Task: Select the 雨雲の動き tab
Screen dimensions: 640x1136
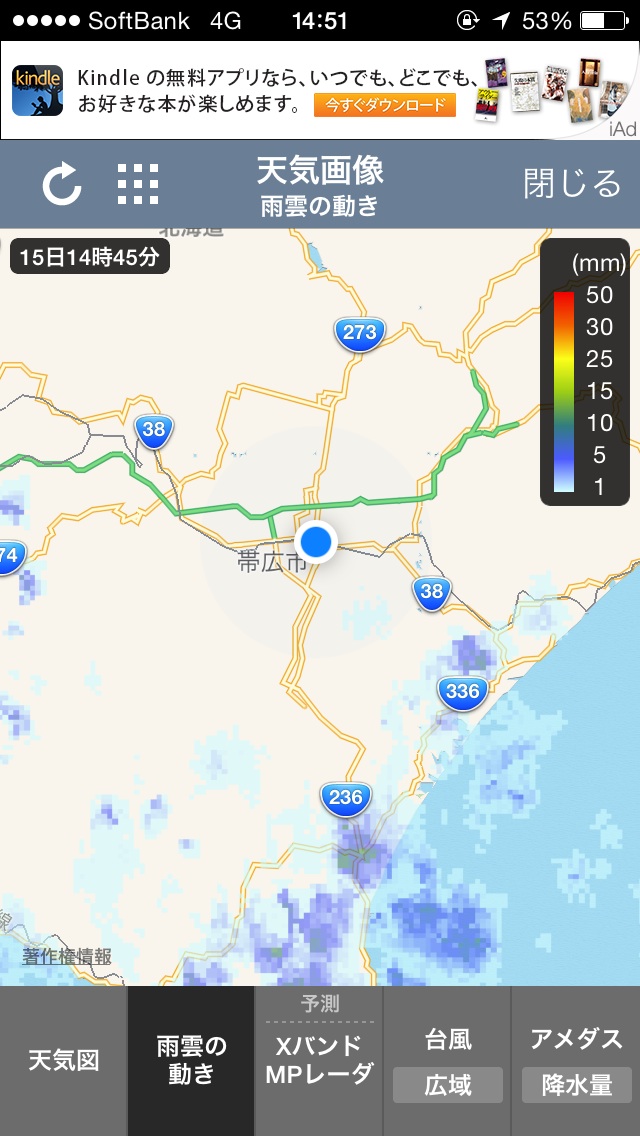Action: click(x=191, y=1061)
